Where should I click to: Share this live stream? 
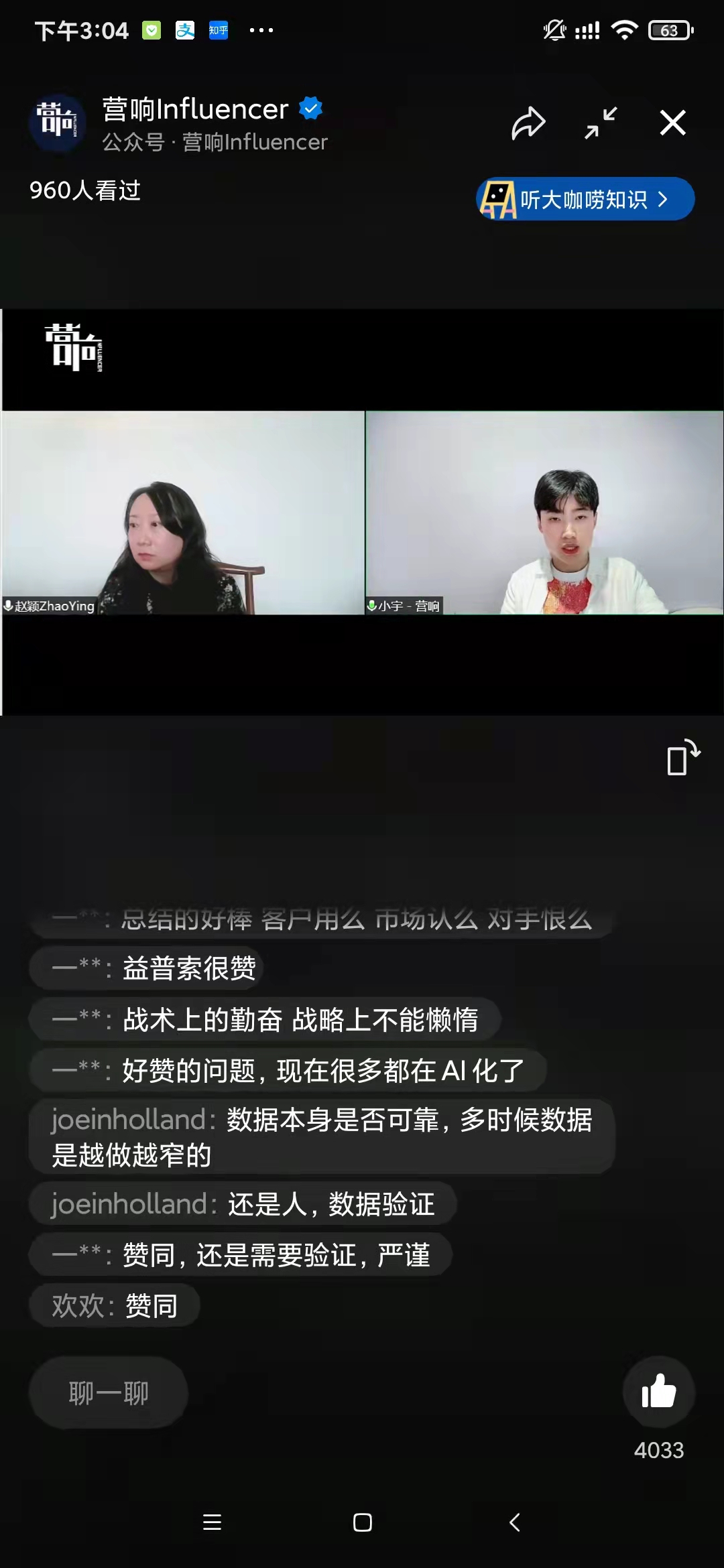pos(528,123)
